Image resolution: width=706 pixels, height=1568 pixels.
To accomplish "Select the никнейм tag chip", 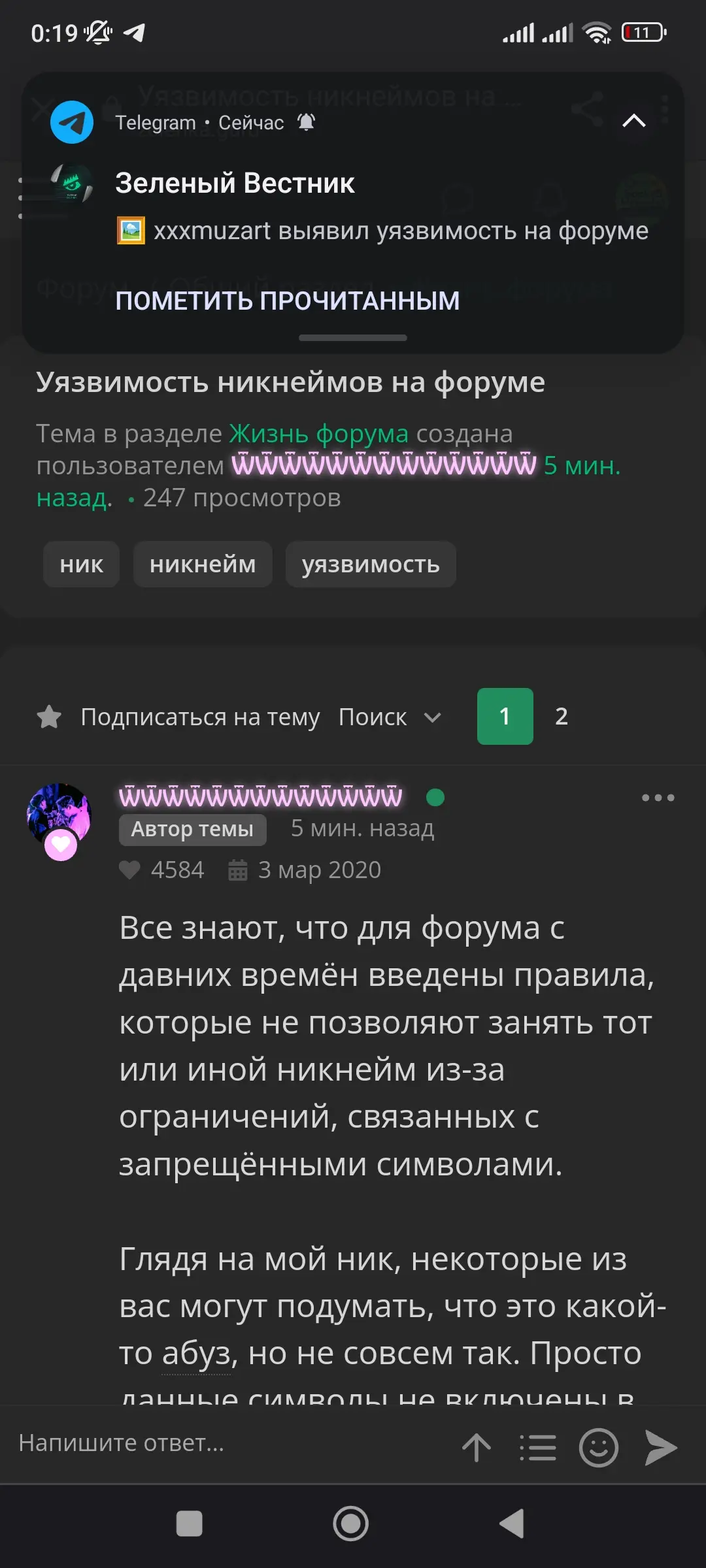I will point(203,564).
